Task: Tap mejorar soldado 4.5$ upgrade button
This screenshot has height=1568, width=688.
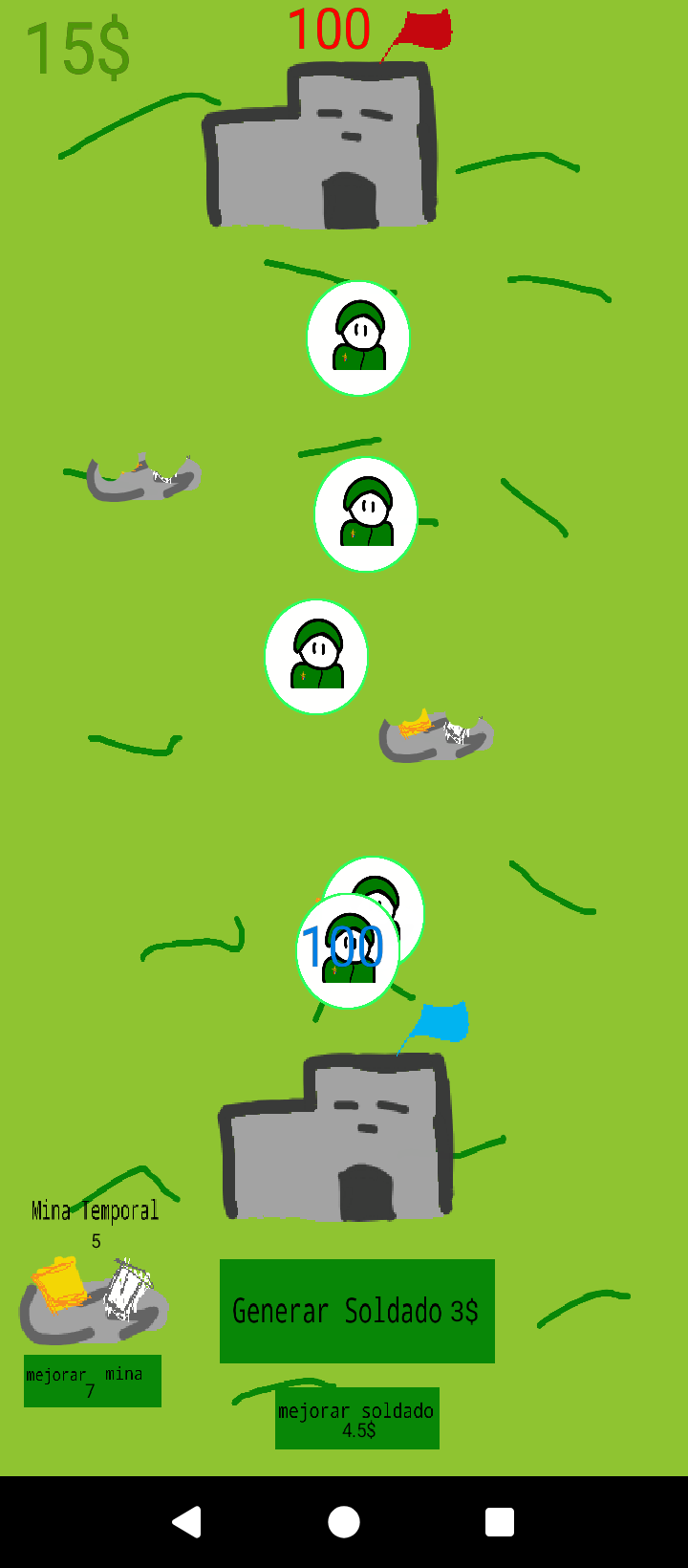Action: click(356, 1418)
